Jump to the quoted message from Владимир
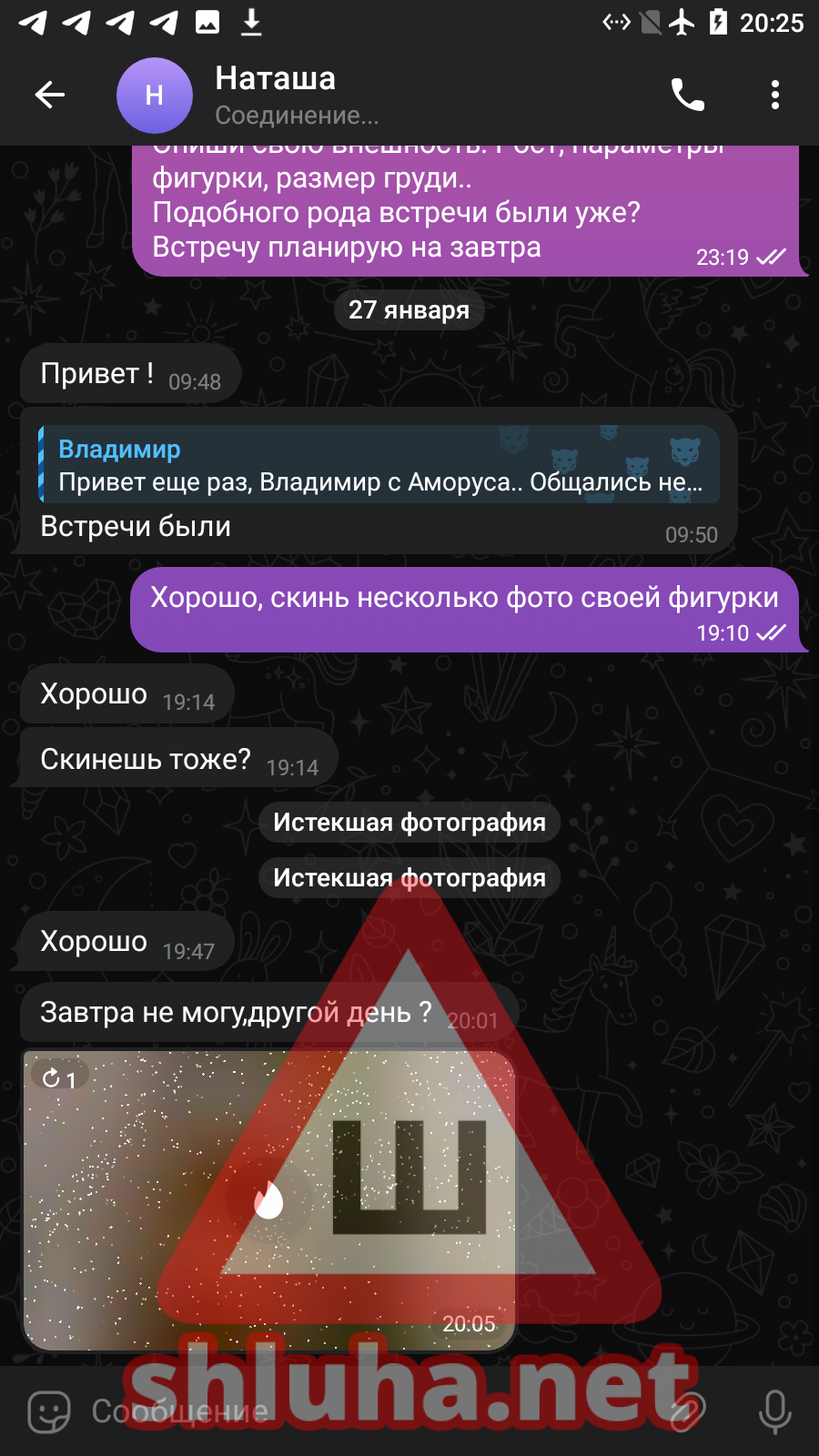This screenshot has width=819, height=1456. pyautogui.click(x=379, y=465)
